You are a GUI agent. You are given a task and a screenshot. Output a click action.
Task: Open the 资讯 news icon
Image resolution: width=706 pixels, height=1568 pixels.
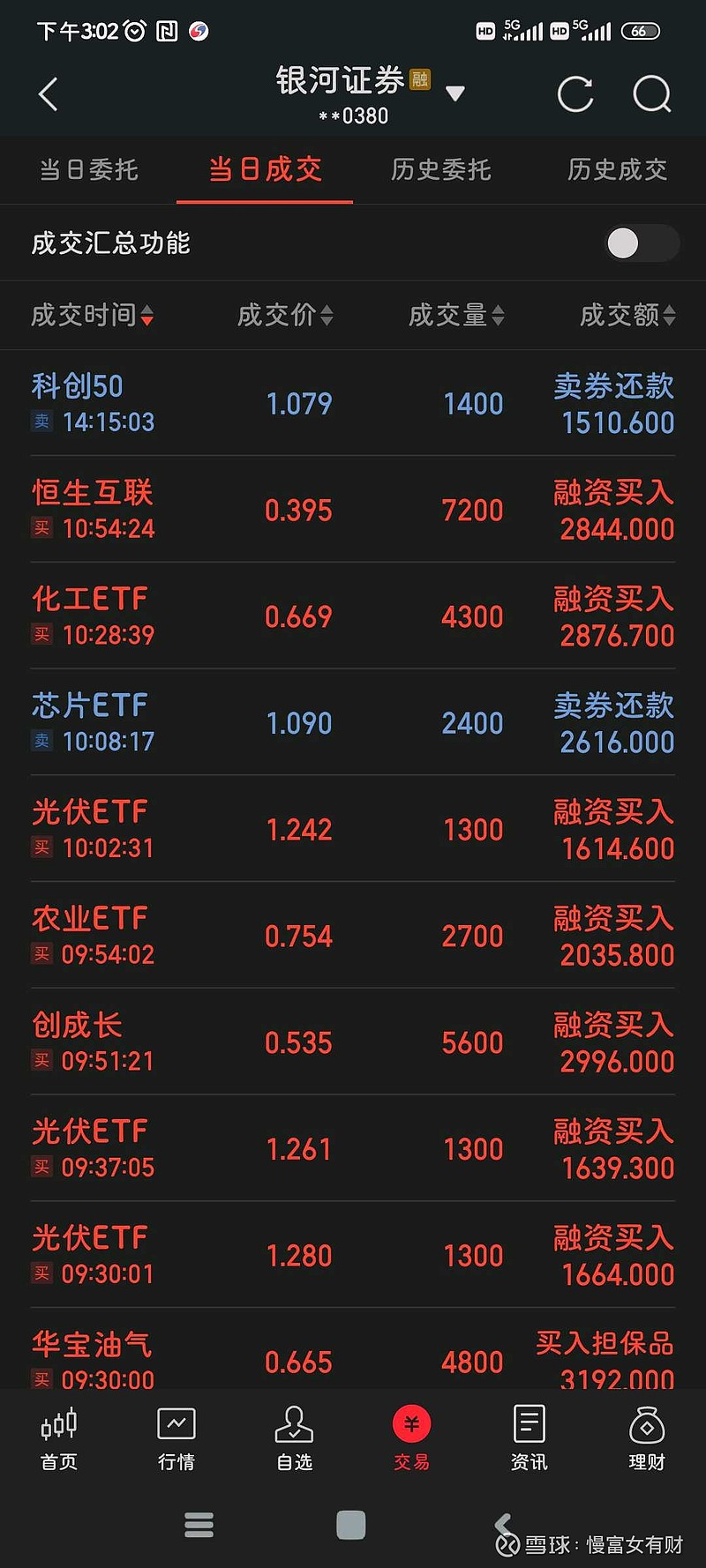point(528,1437)
